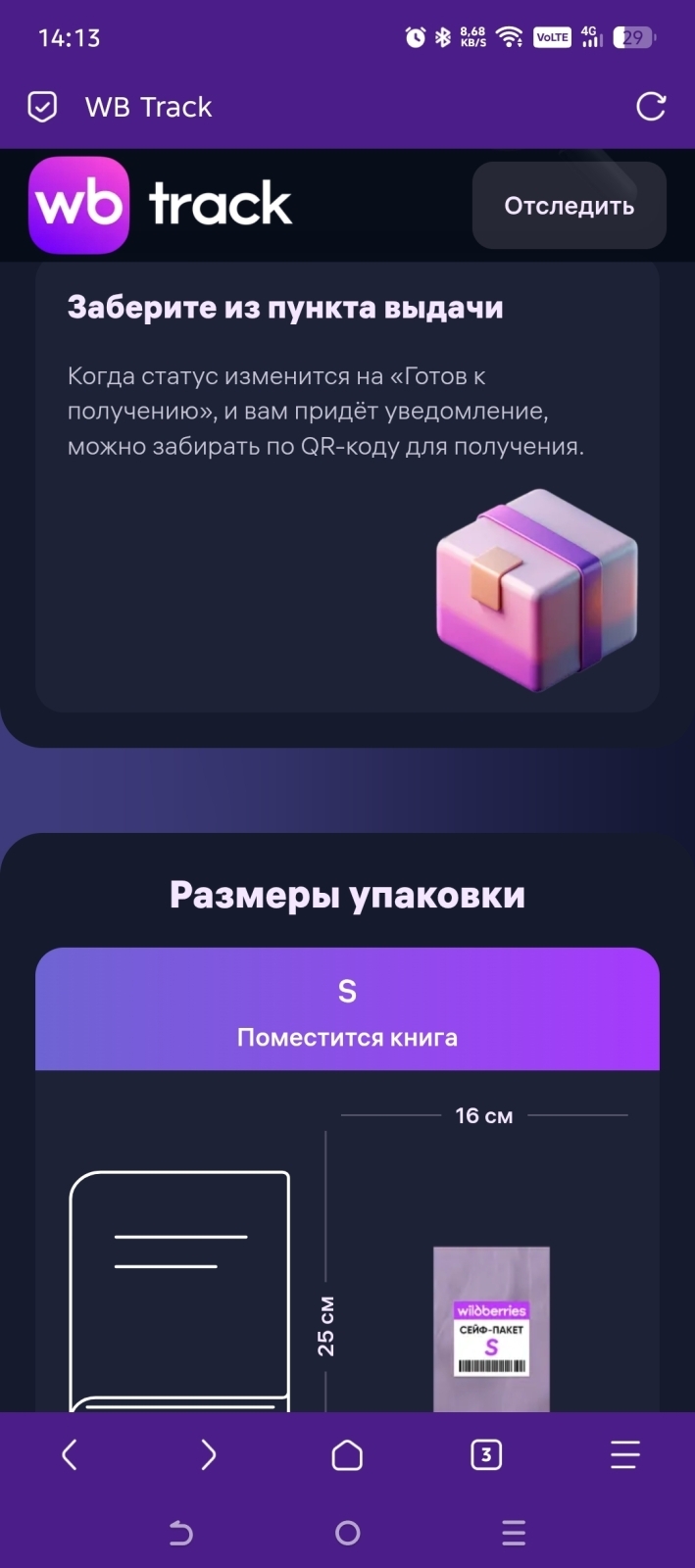Tap the wb track logo

[x=162, y=205]
